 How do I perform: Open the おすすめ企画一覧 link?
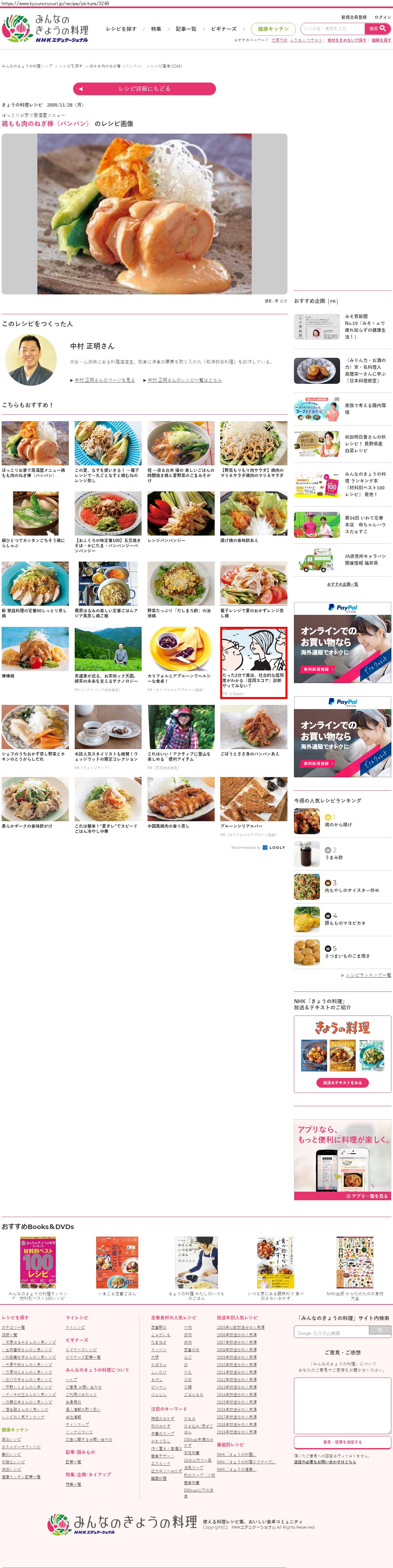tap(343, 584)
